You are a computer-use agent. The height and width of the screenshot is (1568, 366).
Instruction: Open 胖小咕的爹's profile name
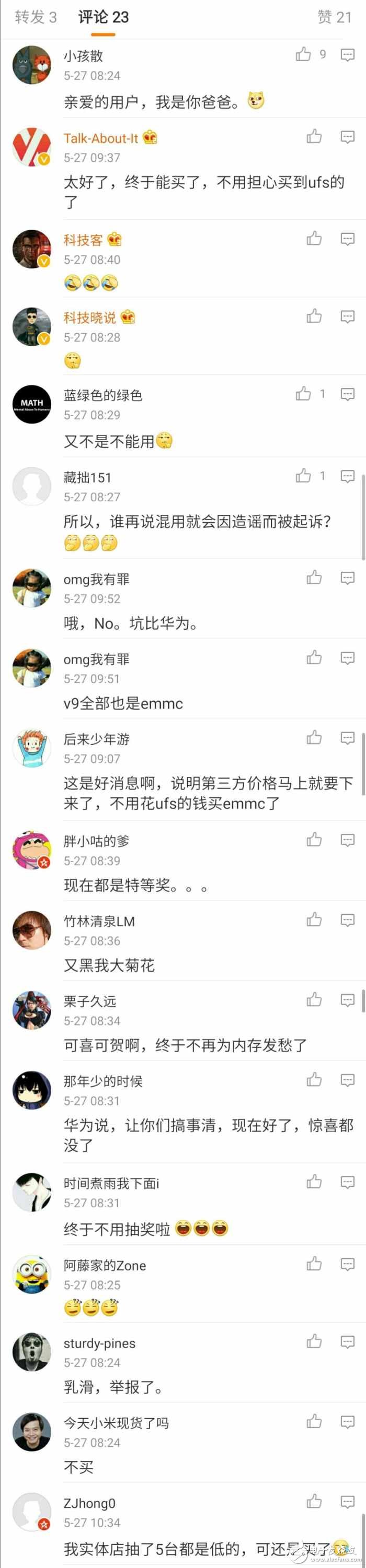coord(96,841)
